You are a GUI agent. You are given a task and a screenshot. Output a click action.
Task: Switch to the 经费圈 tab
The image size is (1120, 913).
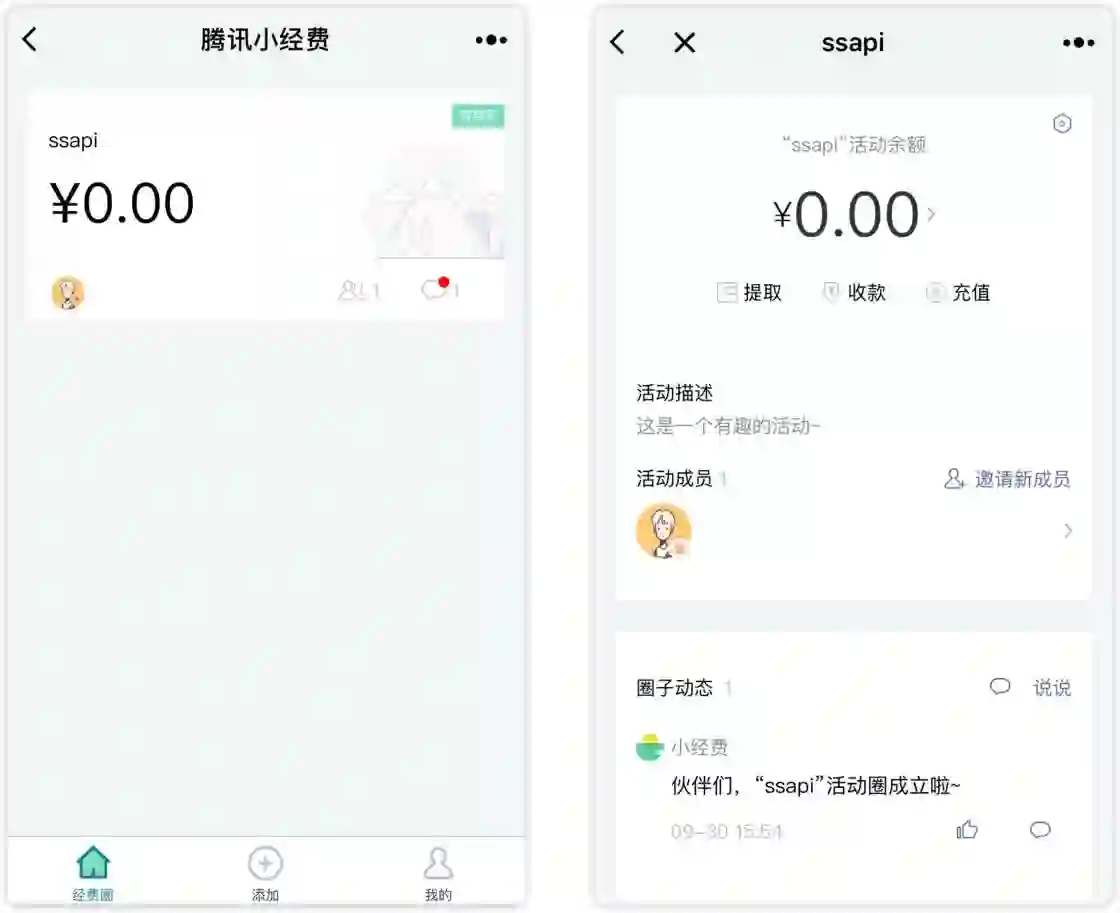pos(93,872)
